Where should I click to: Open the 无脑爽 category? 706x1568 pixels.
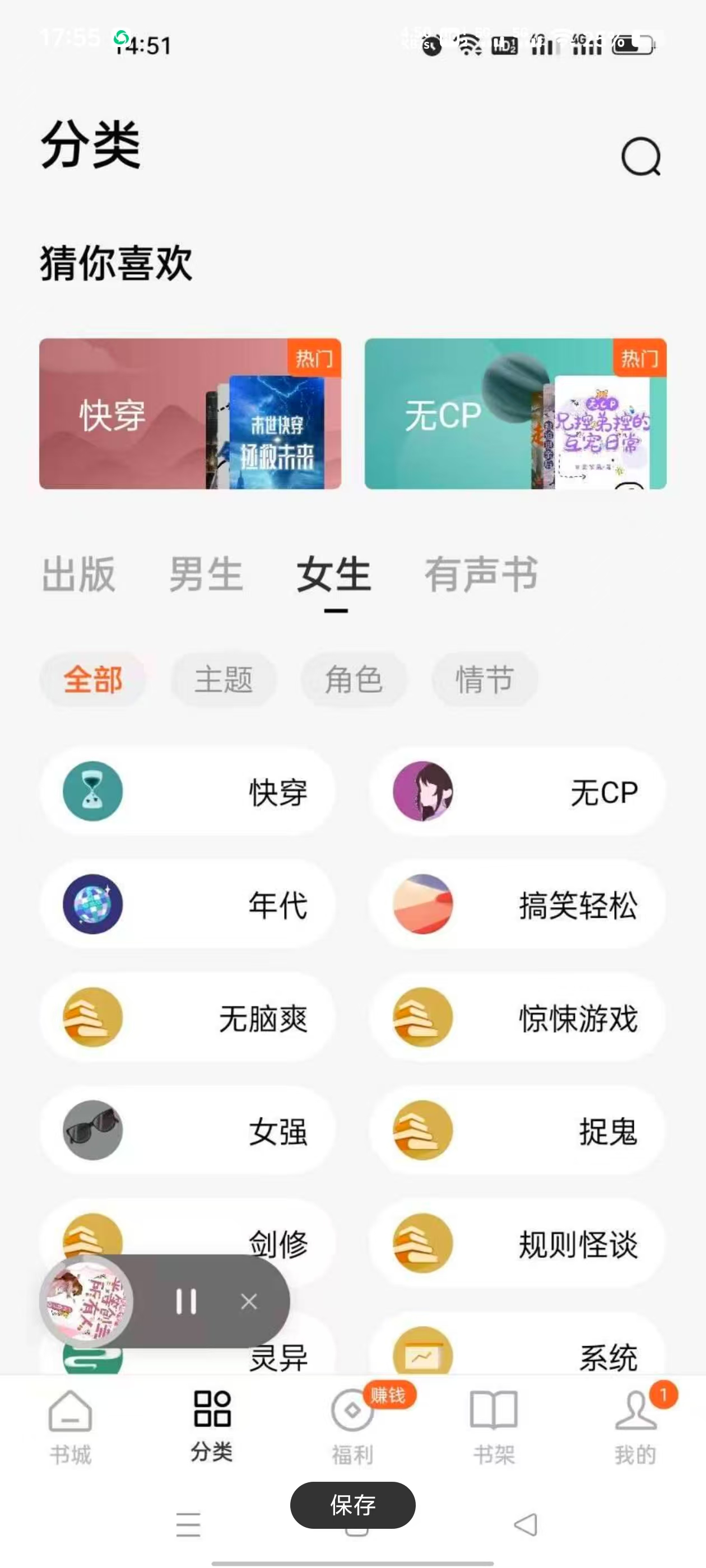tap(188, 1018)
